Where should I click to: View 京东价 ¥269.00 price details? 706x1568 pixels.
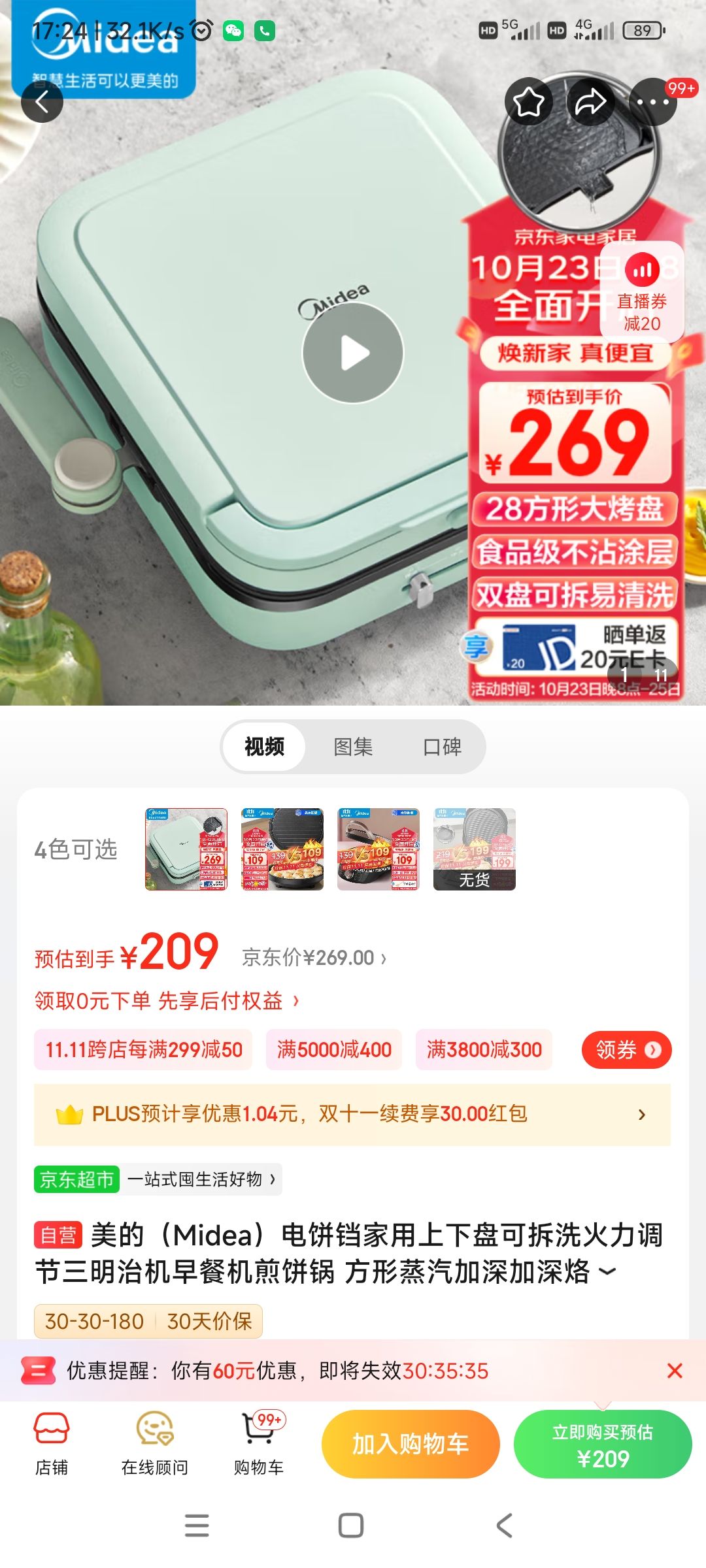[314, 958]
